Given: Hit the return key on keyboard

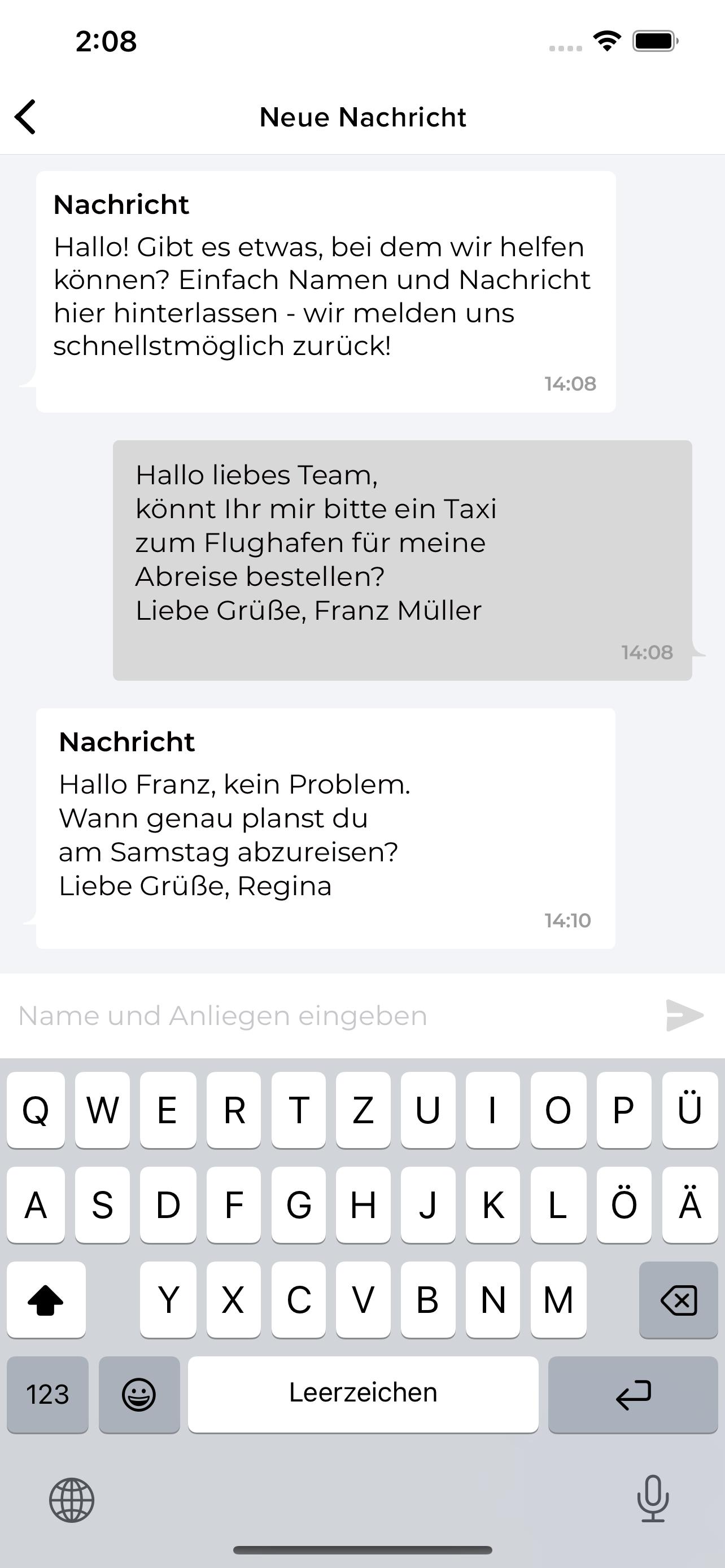Looking at the screenshot, I should click(633, 1395).
